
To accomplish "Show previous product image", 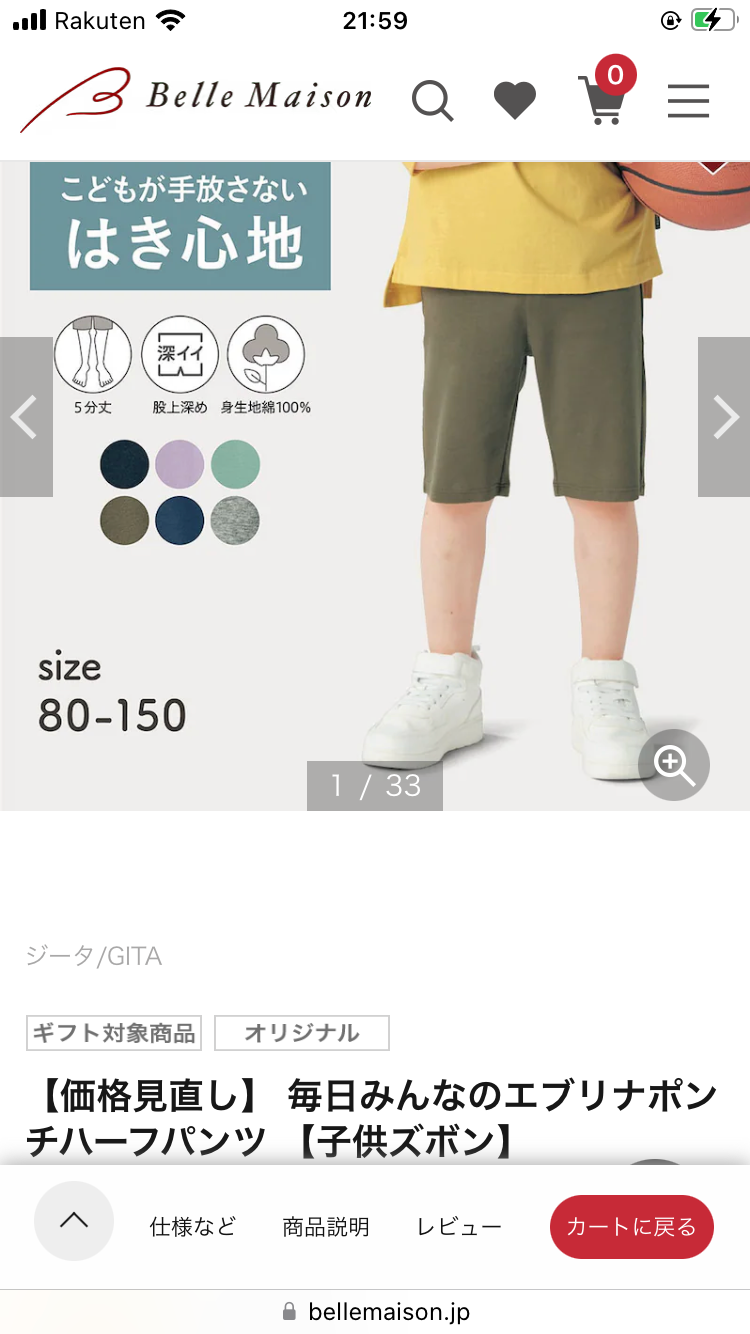I will [x=26, y=417].
